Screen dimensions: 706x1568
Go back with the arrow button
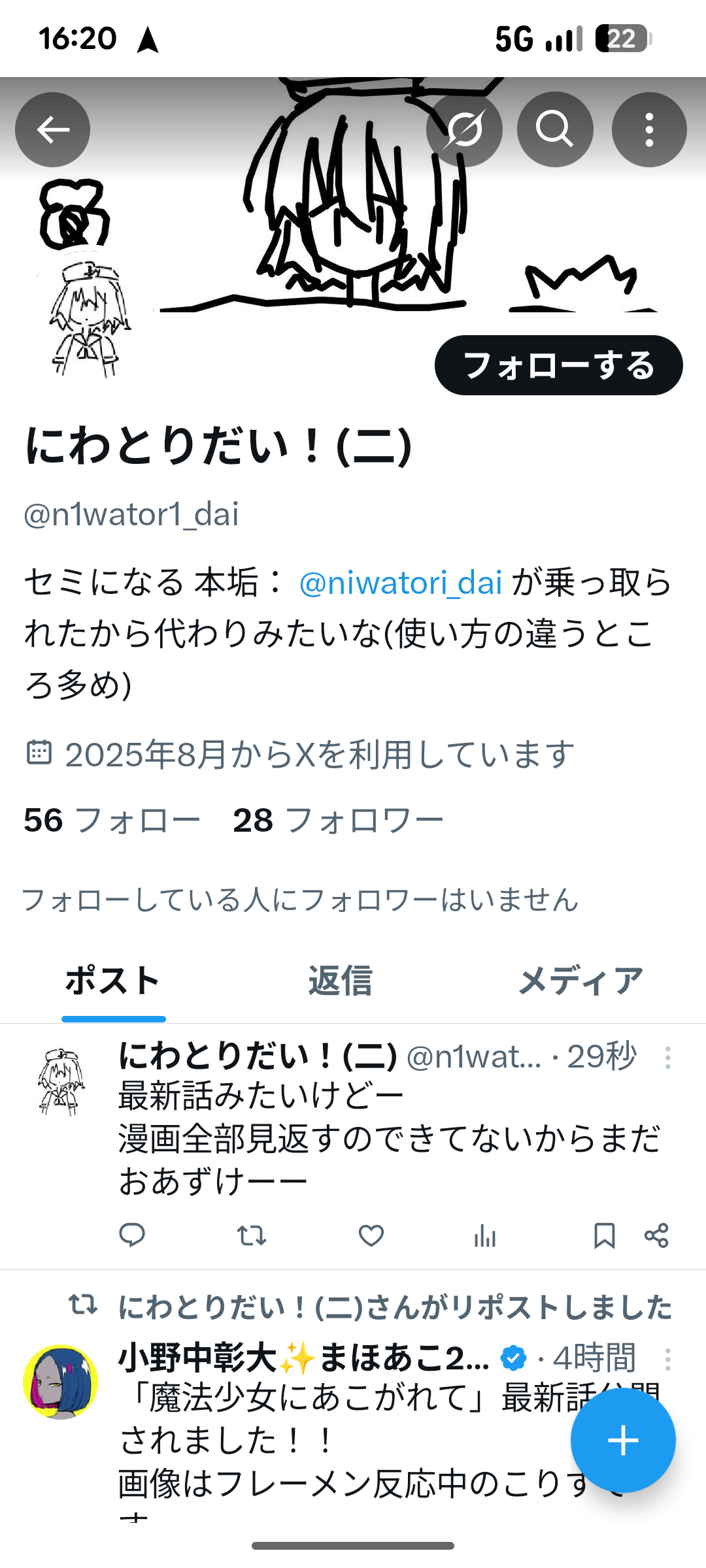(x=53, y=130)
